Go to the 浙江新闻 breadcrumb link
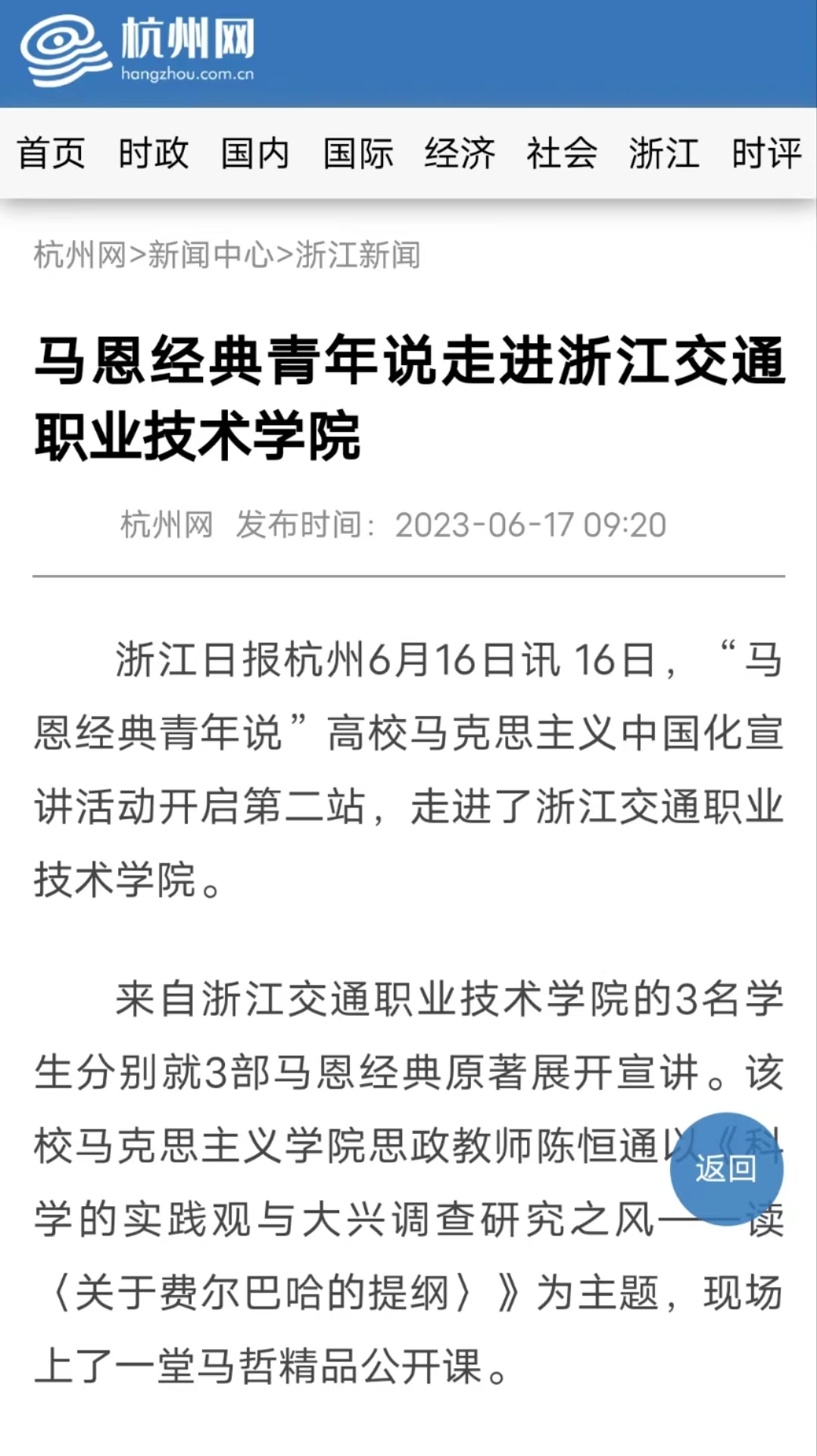Screen dimensions: 817x1456 [x=357, y=255]
